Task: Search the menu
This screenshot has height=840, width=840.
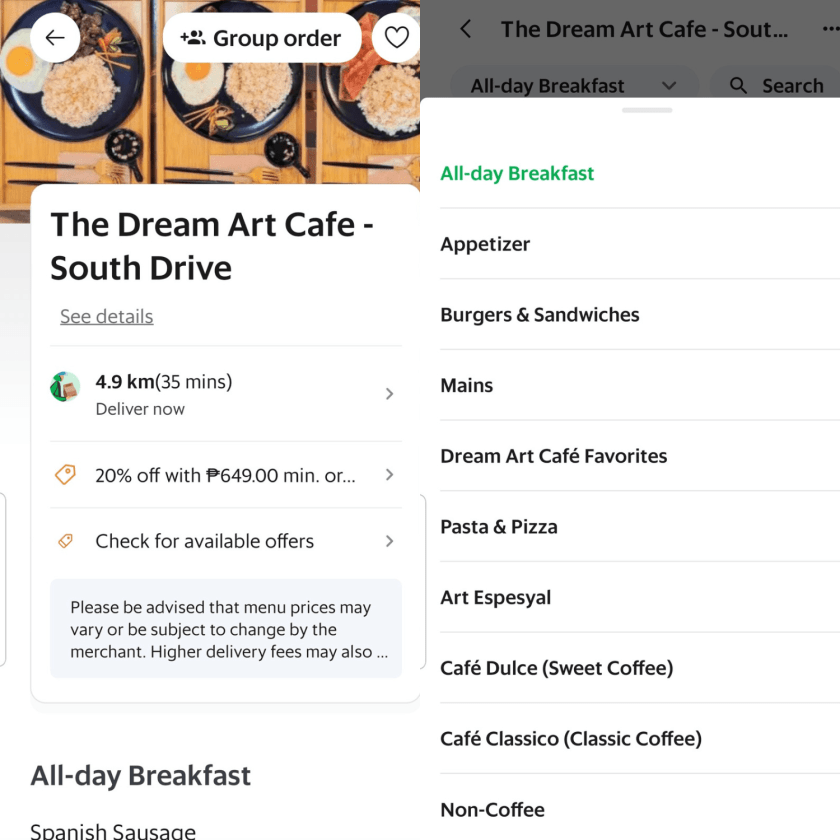Action: pyautogui.click(x=777, y=86)
